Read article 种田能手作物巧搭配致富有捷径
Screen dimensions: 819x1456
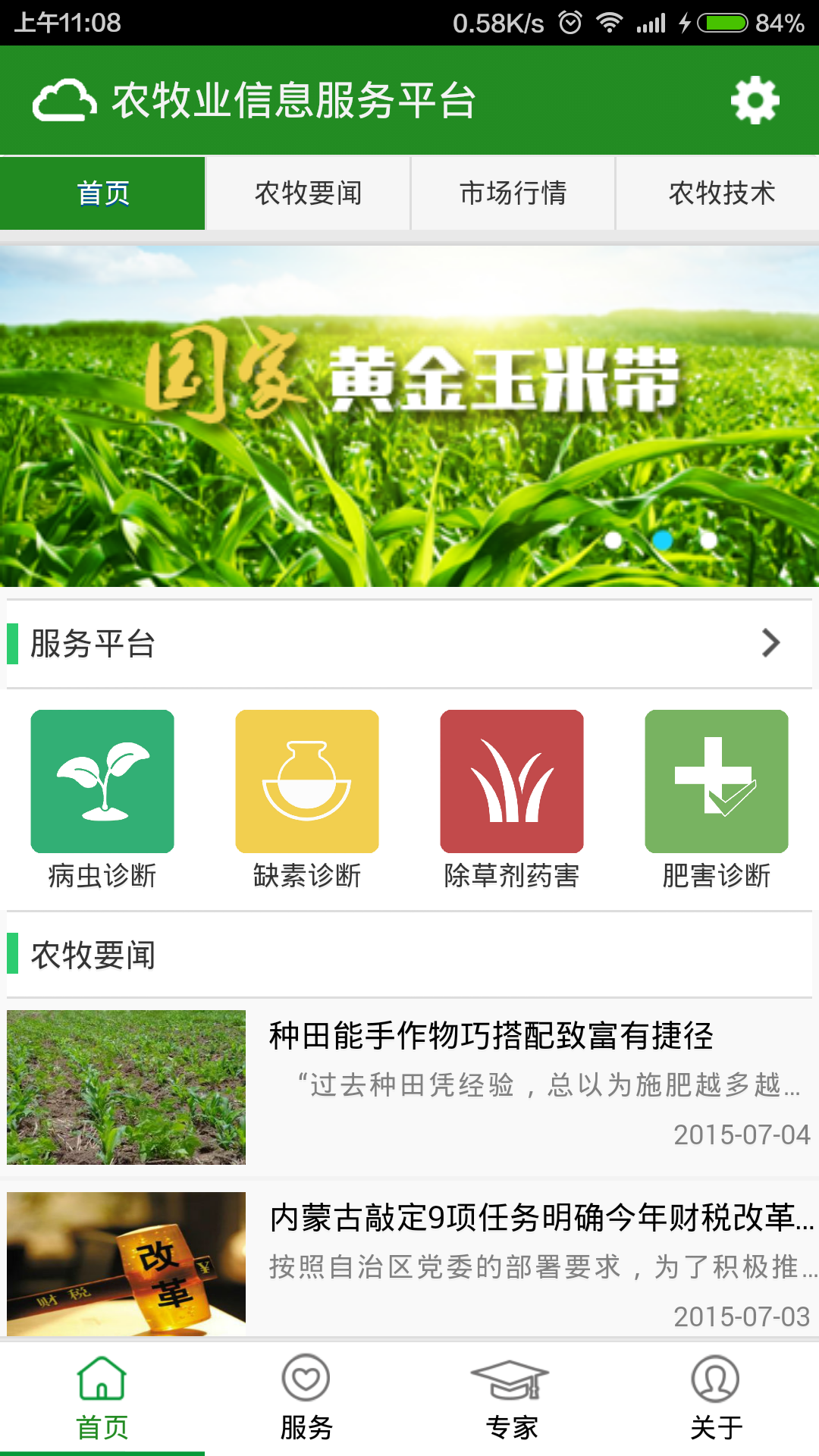coord(491,1036)
